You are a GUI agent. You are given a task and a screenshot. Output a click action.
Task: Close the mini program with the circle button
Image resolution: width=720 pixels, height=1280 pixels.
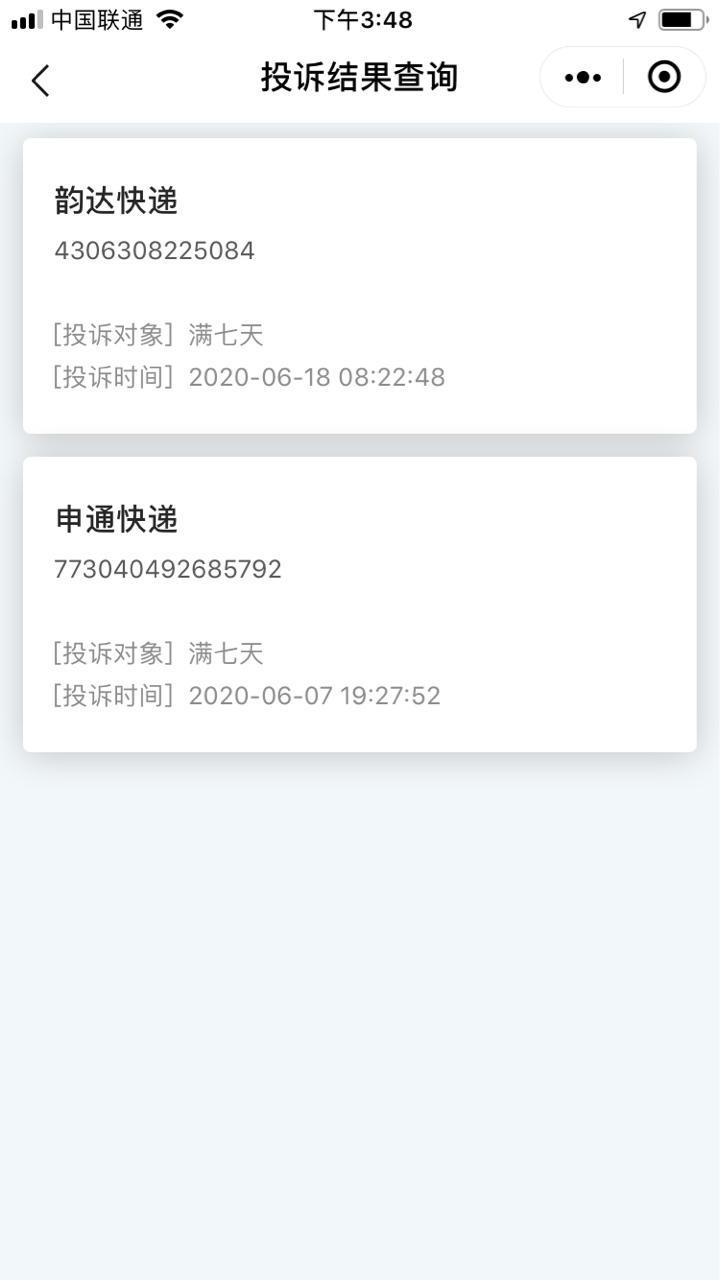(664, 77)
